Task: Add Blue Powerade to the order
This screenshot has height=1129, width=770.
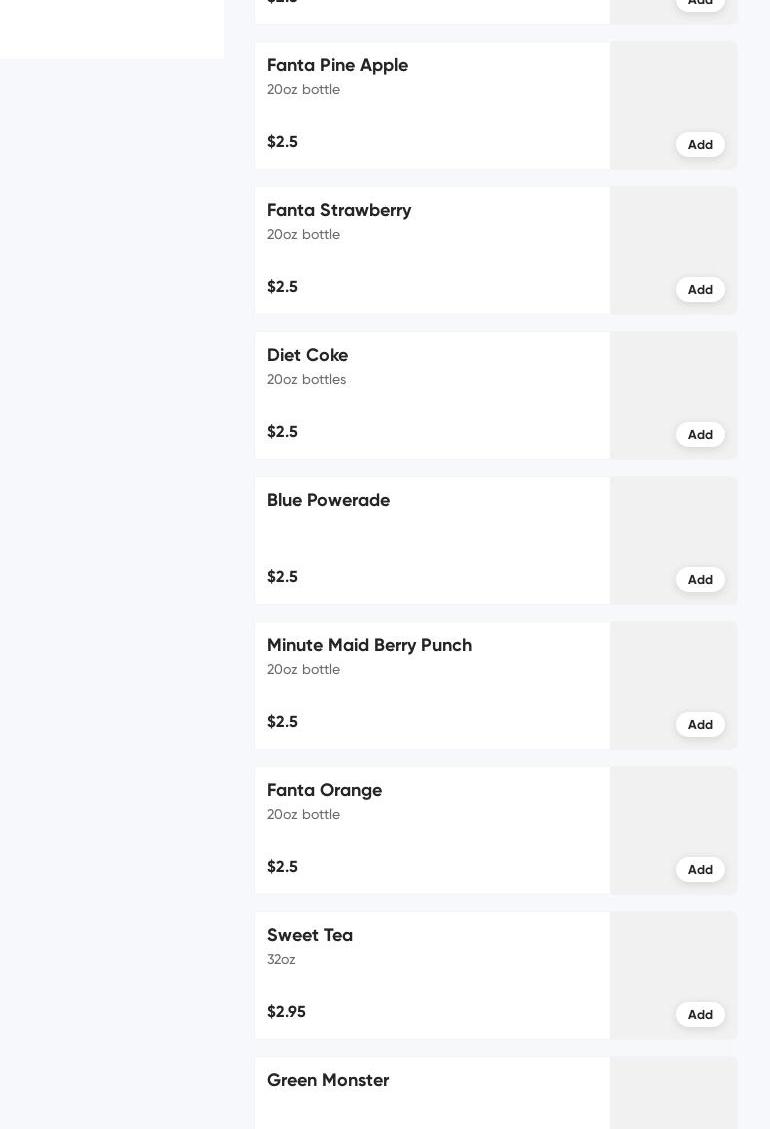Action: coord(700,580)
